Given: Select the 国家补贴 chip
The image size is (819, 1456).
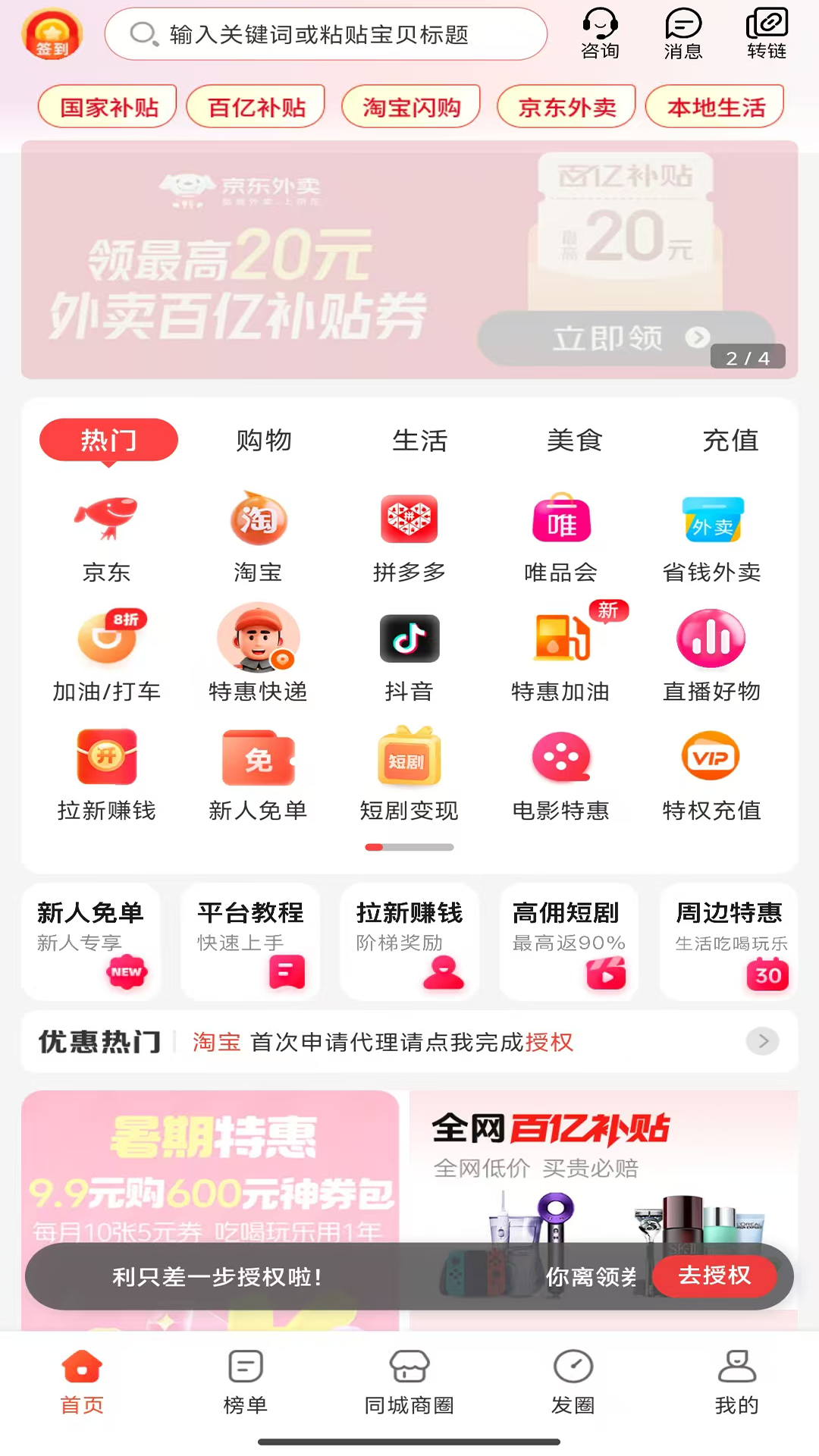Looking at the screenshot, I should click(108, 106).
